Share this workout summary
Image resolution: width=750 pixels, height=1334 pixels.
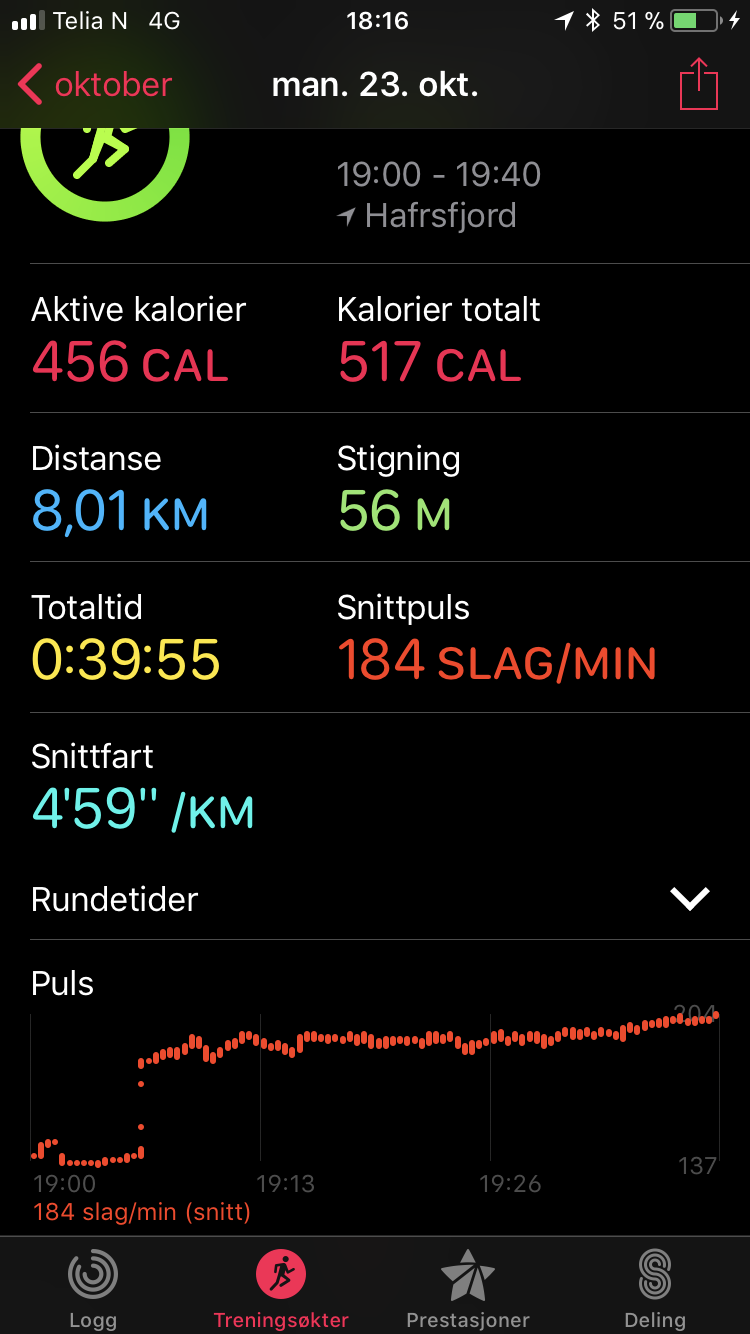(x=699, y=84)
